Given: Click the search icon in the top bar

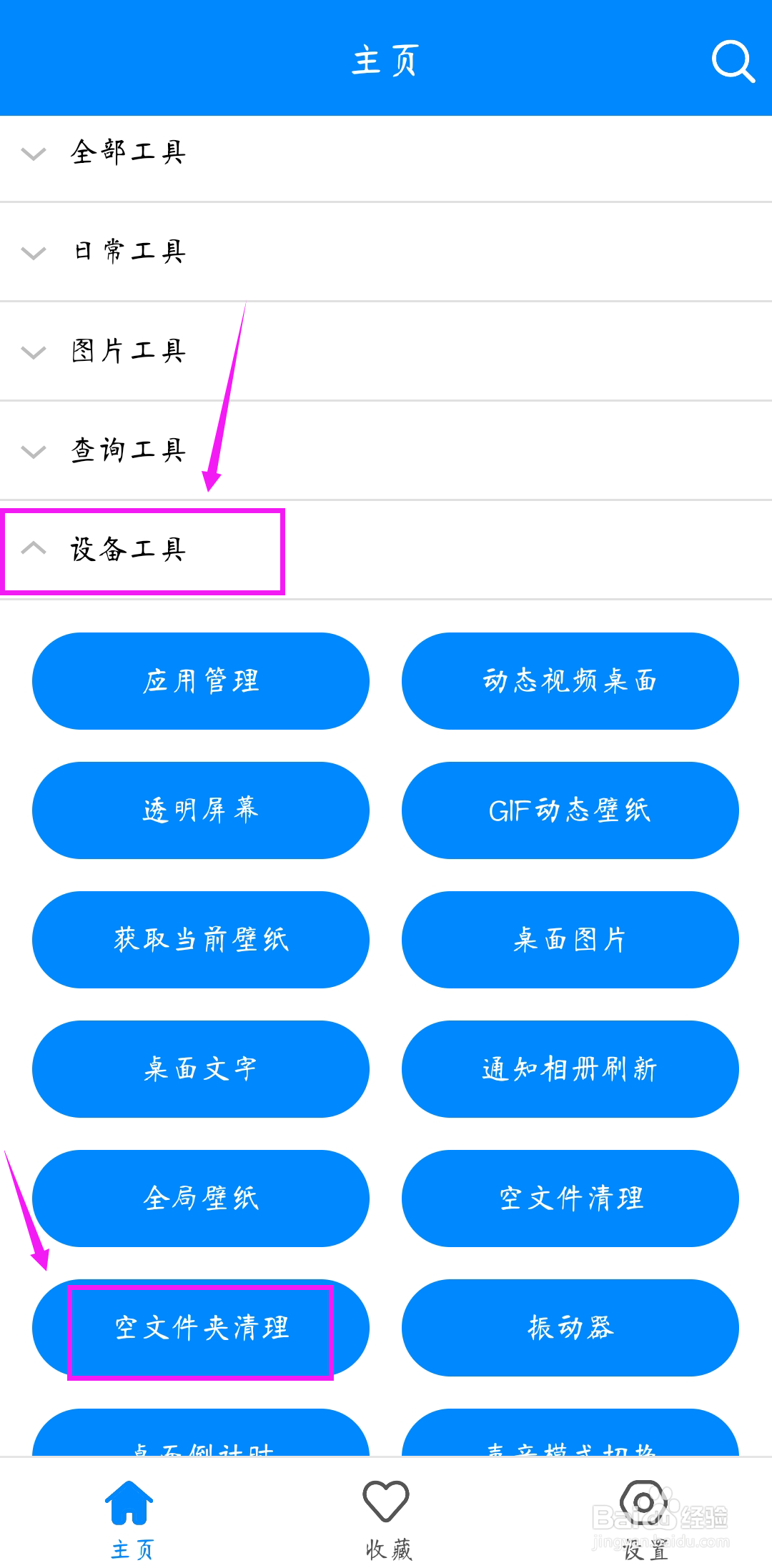Looking at the screenshot, I should coord(733,61).
